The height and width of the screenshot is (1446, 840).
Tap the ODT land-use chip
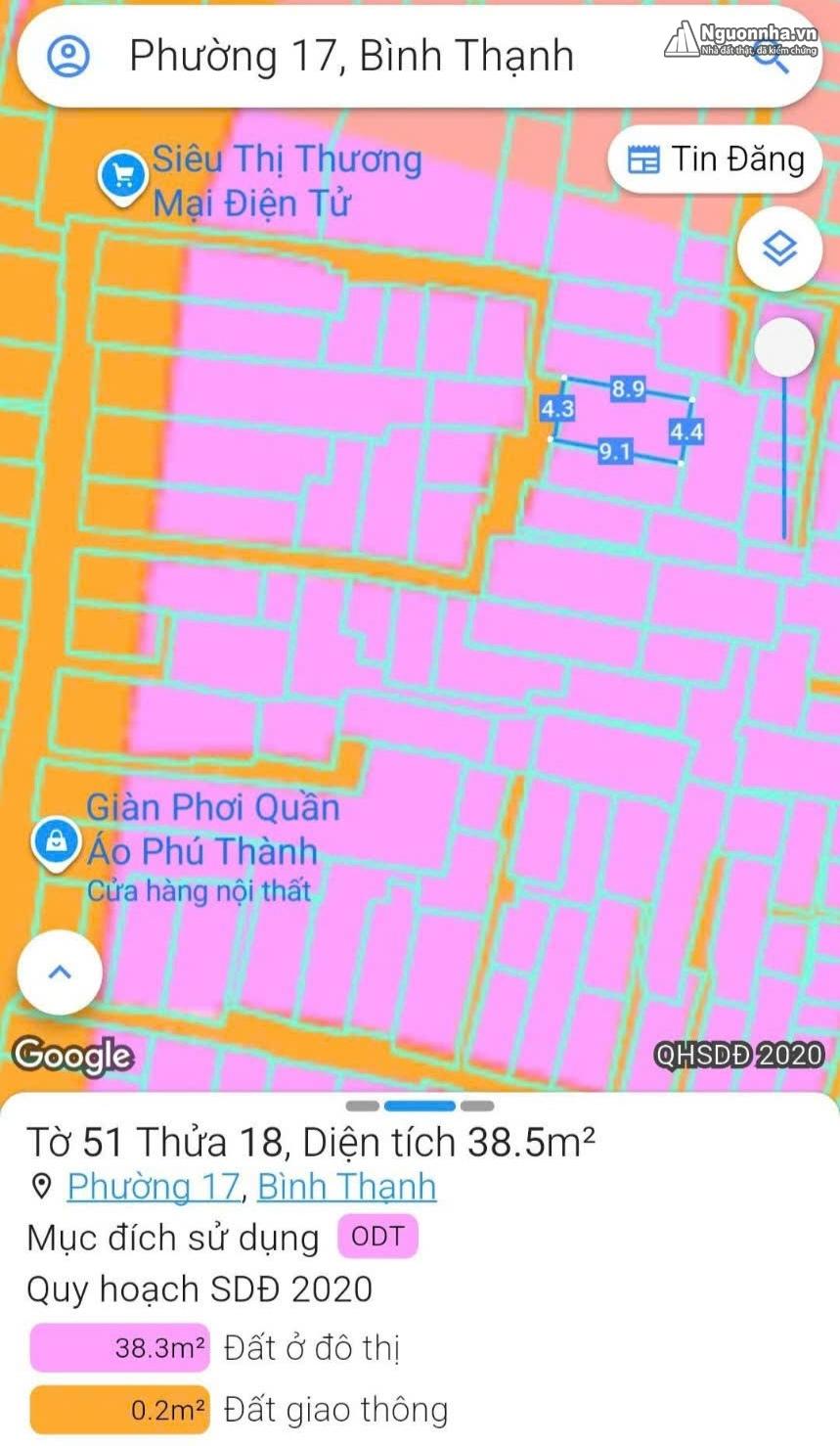click(377, 1237)
